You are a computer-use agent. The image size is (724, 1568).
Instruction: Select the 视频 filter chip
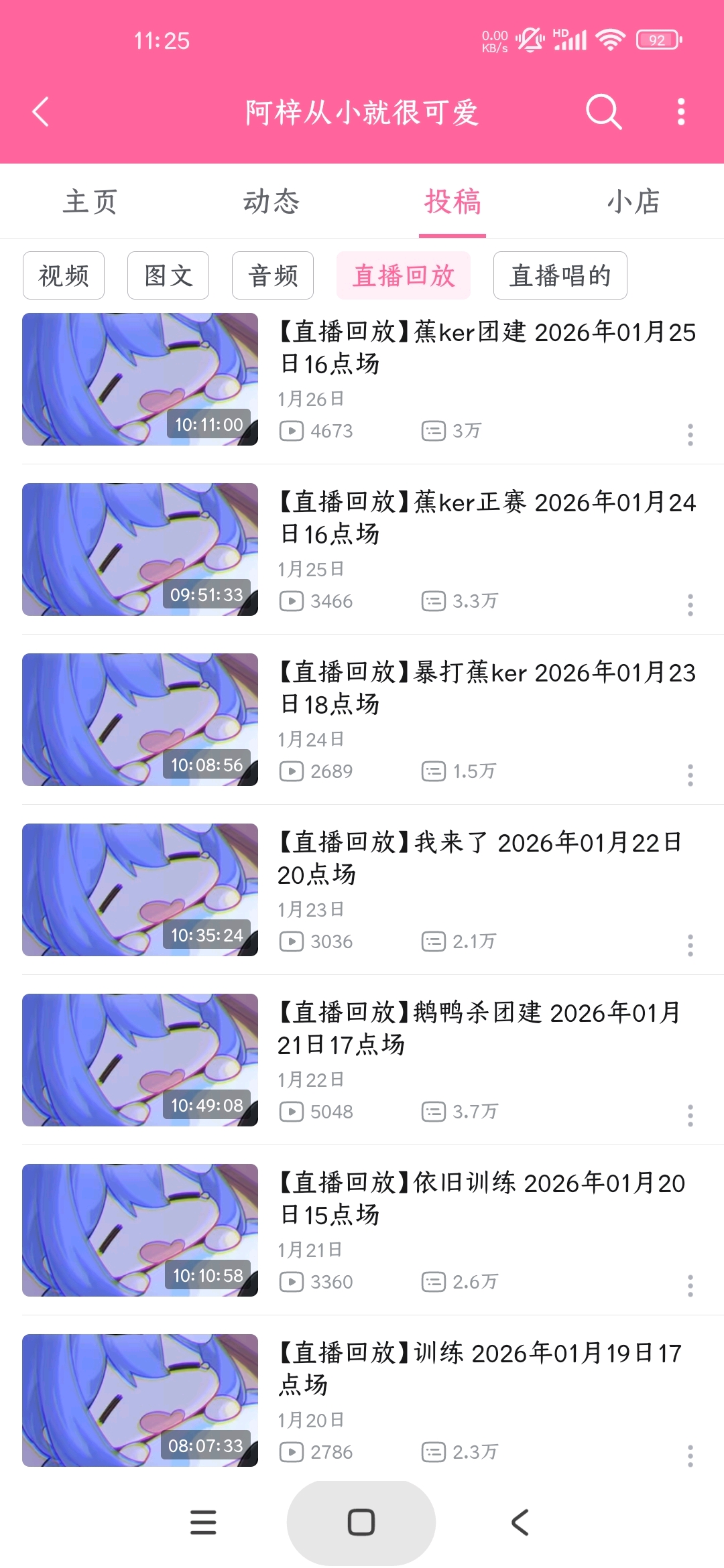pyautogui.click(x=64, y=275)
